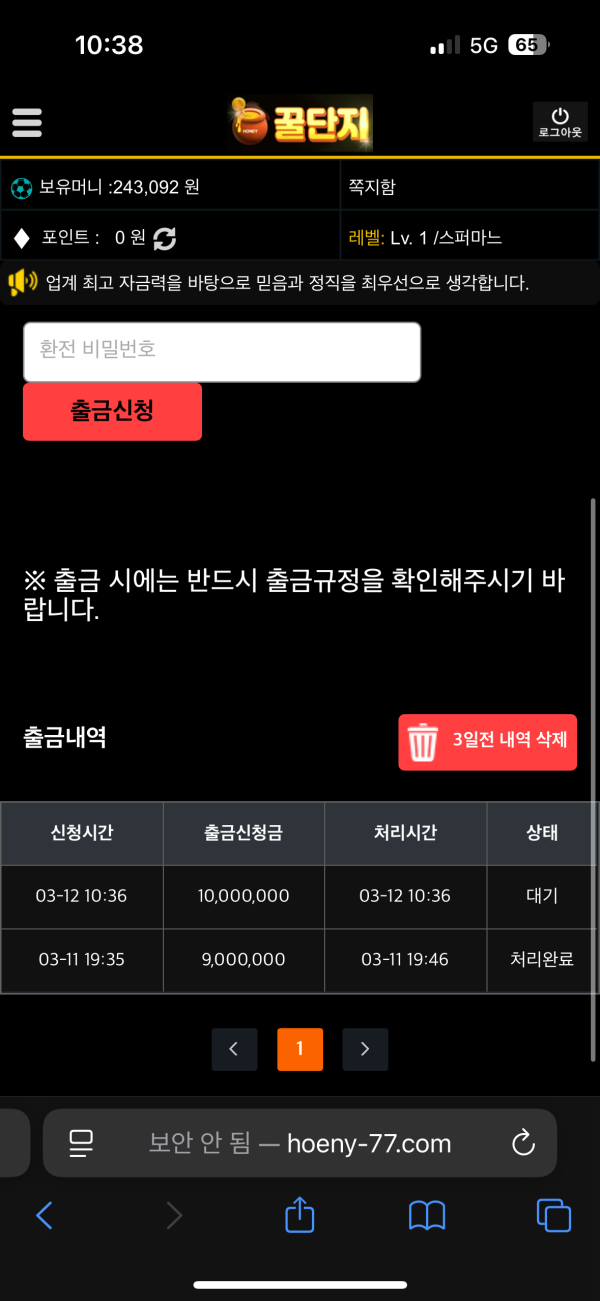Refresh the 포인트 balance
600x1301 pixels.
coord(165,238)
